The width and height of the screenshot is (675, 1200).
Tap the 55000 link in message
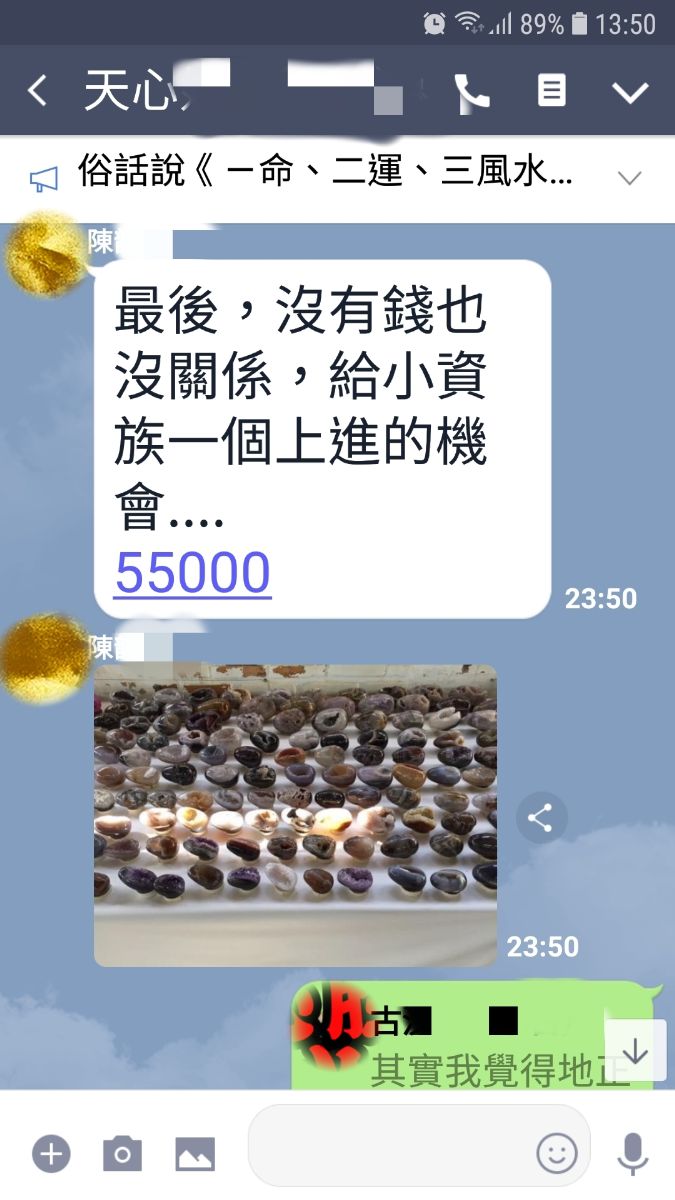point(192,573)
